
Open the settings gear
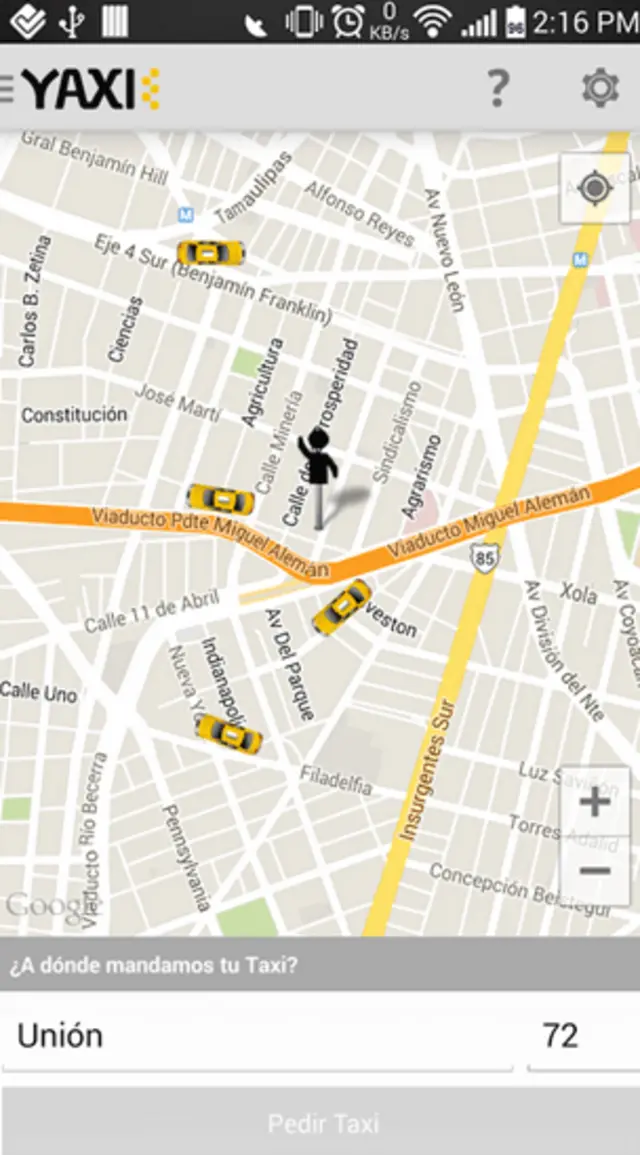(600, 89)
